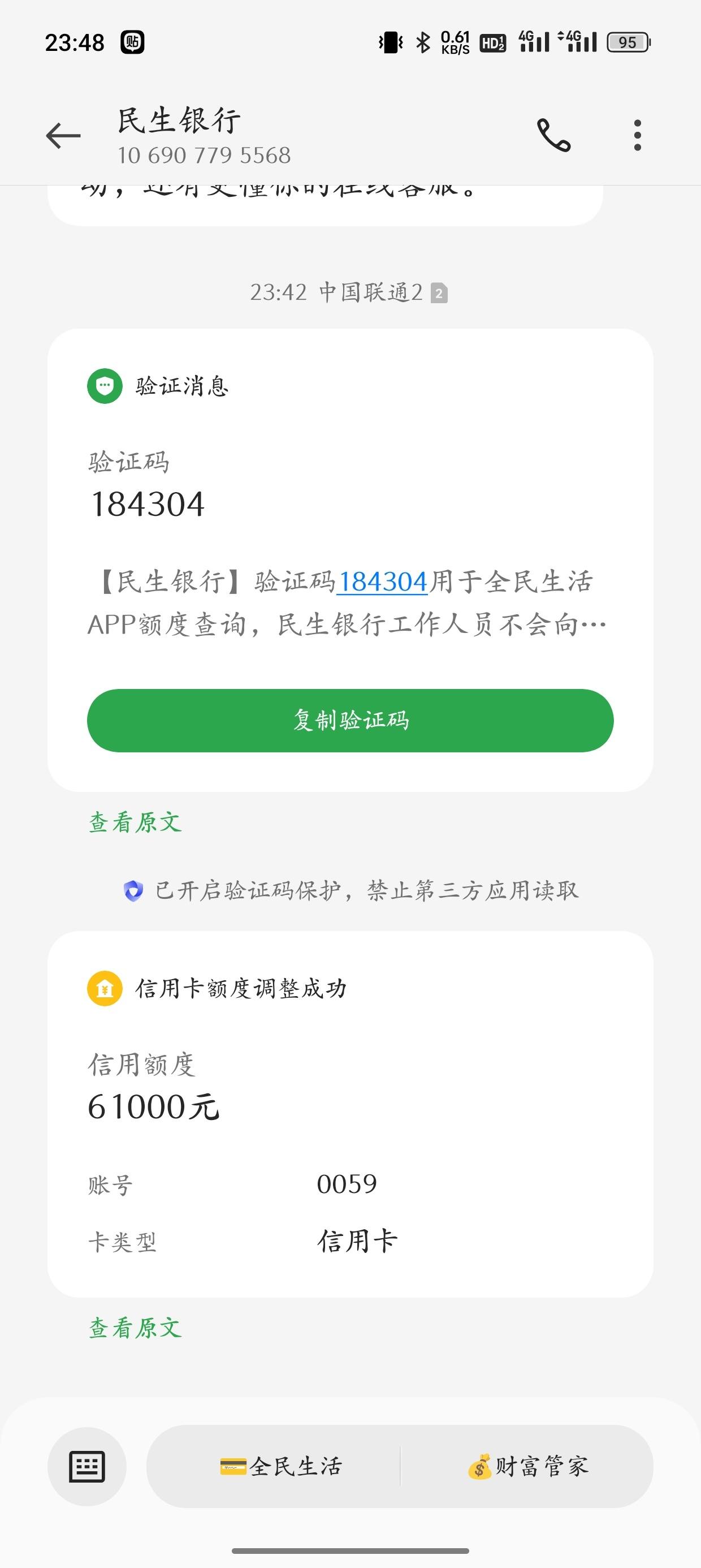The height and width of the screenshot is (1568, 701).
Task: View original text under the credit limit card
Action: [135, 1328]
